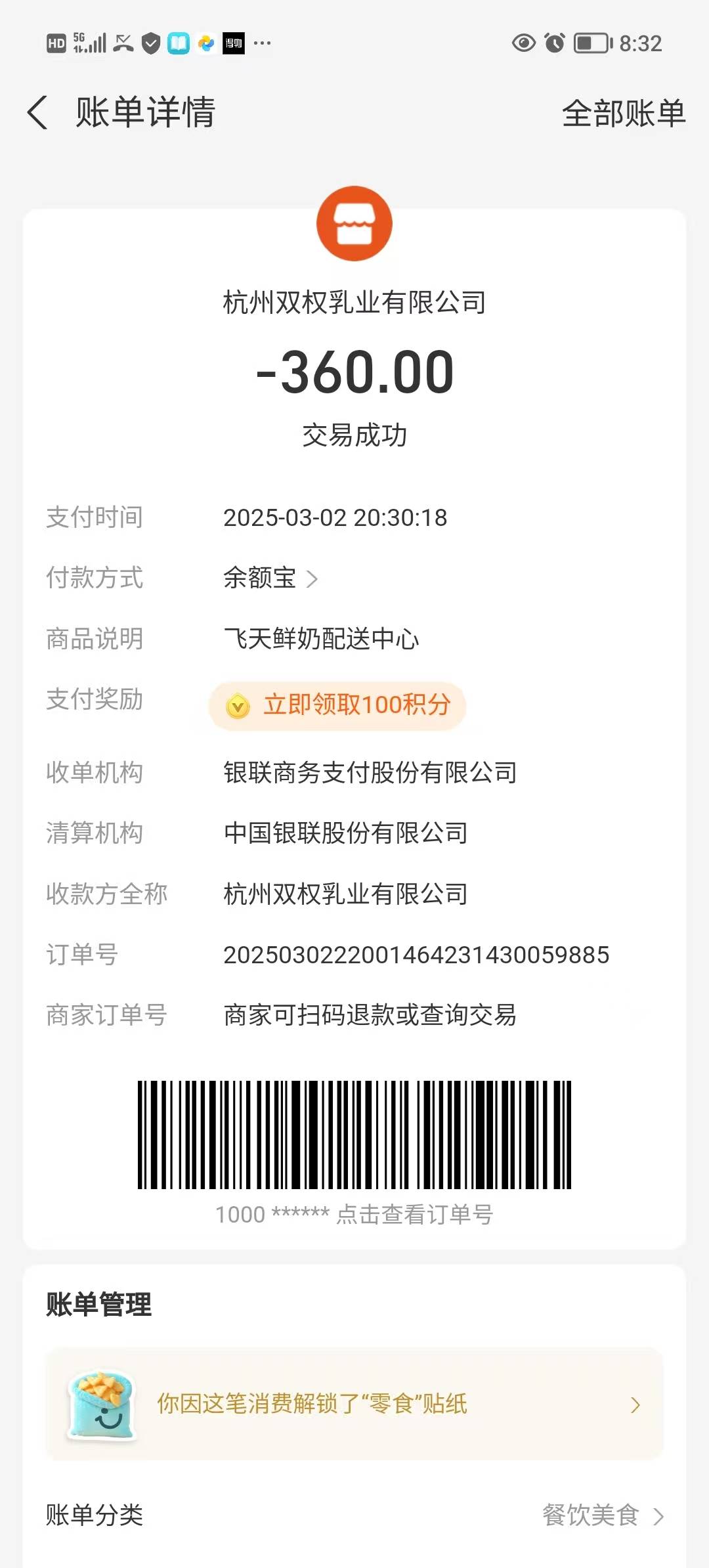Open the merchant 杭州双权乳业有限公司 store icon
This screenshot has height=1568, width=709.
coord(354,224)
